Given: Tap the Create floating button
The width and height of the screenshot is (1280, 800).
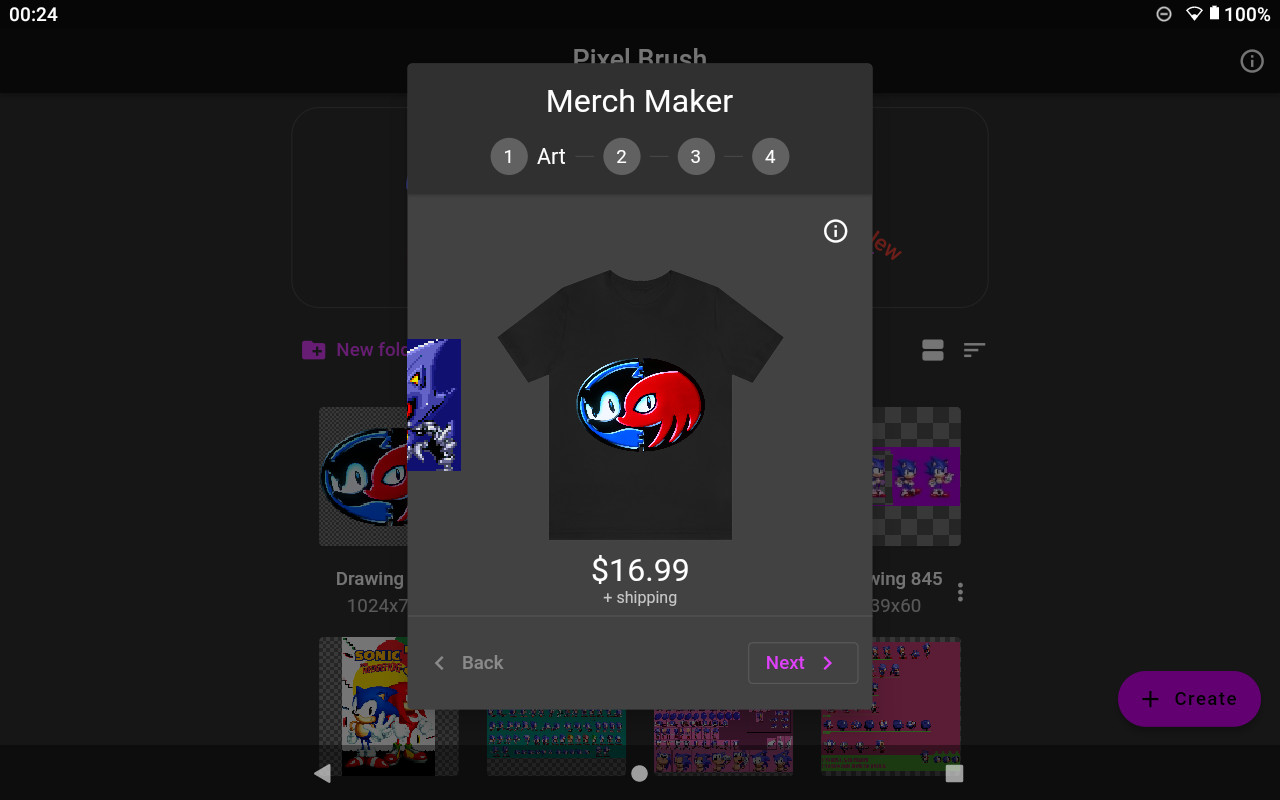Looking at the screenshot, I should coord(1189,699).
